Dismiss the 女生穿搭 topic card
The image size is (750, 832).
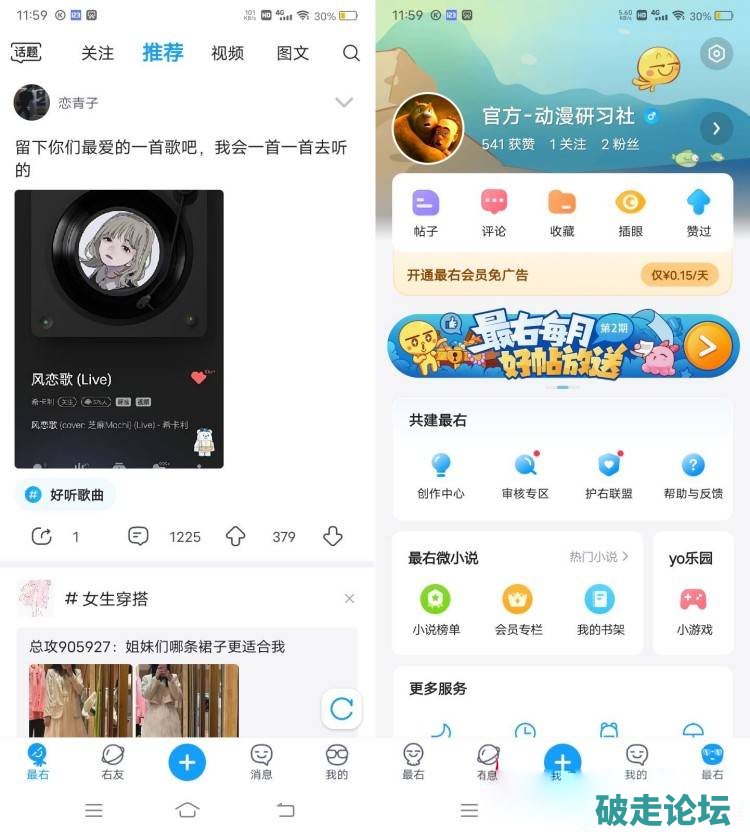point(349,598)
